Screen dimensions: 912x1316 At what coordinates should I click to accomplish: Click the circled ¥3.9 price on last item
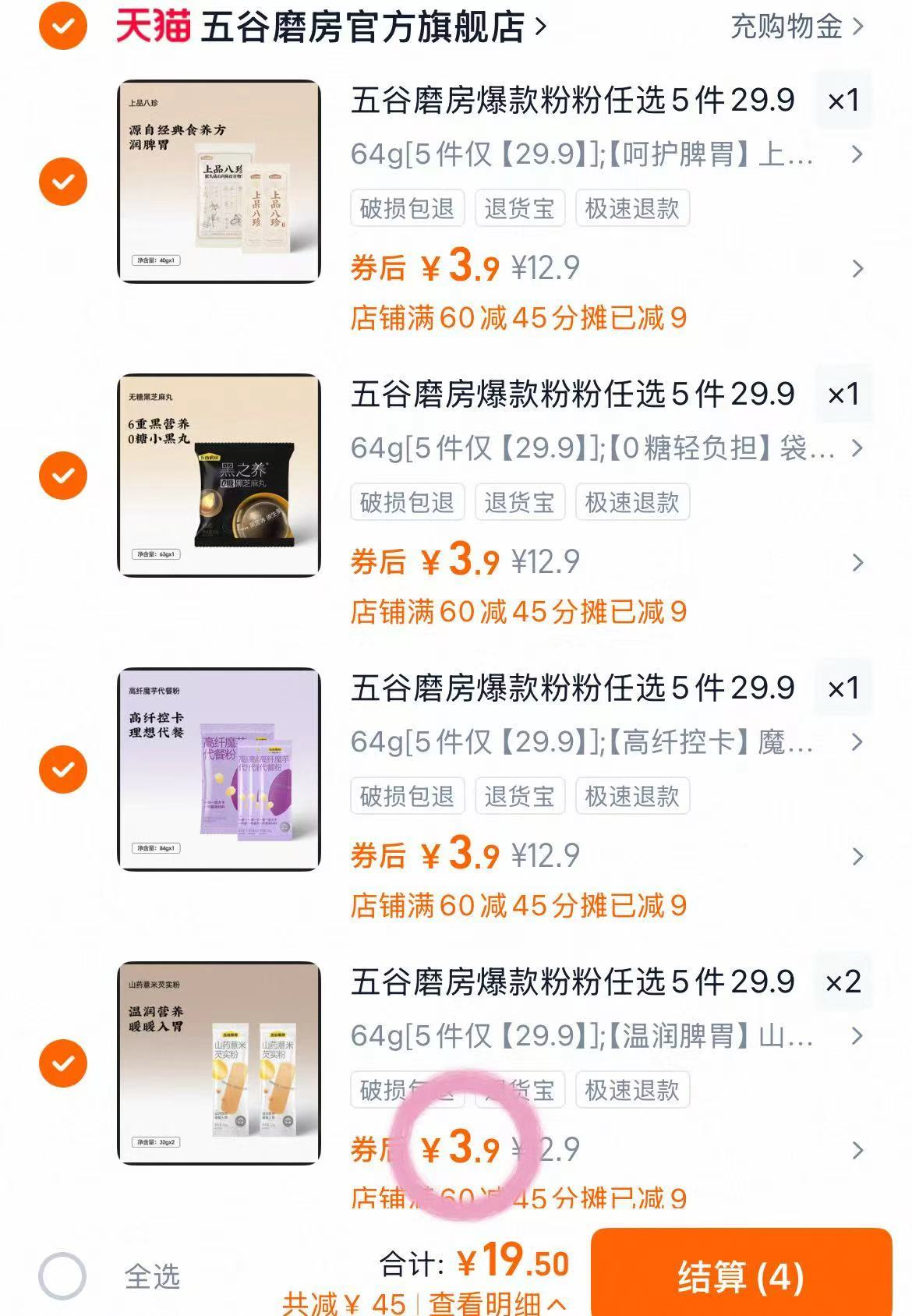tap(461, 1150)
